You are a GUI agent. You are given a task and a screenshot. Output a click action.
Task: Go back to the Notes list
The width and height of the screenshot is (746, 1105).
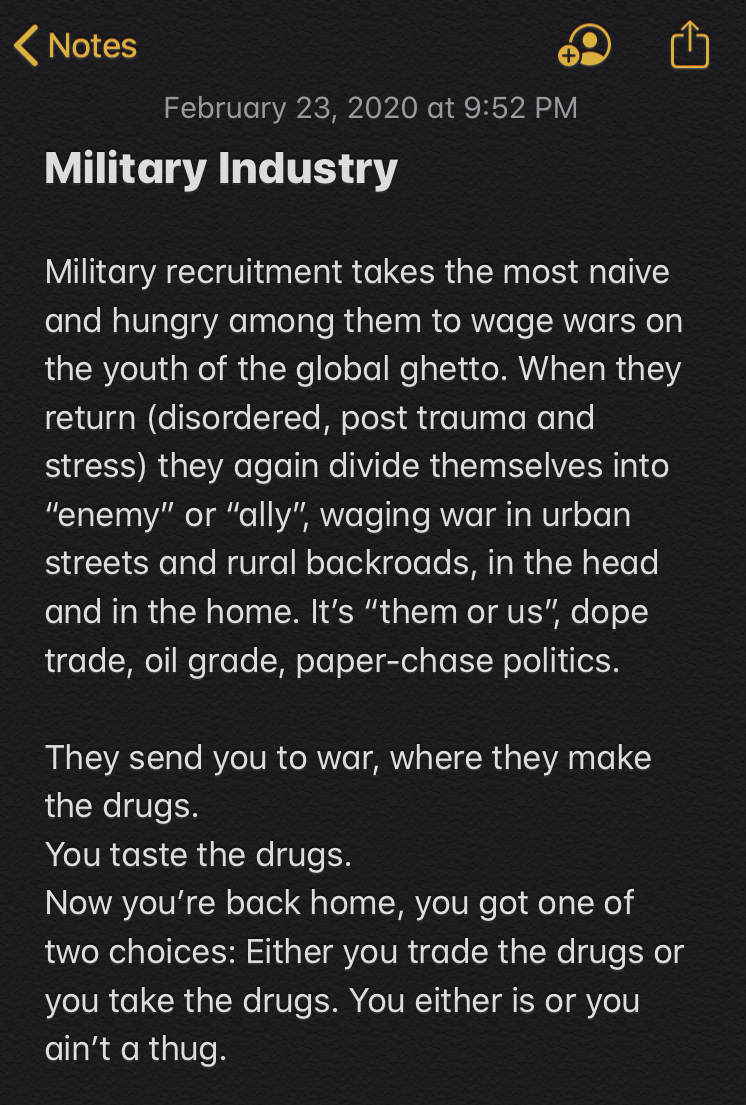tap(75, 46)
